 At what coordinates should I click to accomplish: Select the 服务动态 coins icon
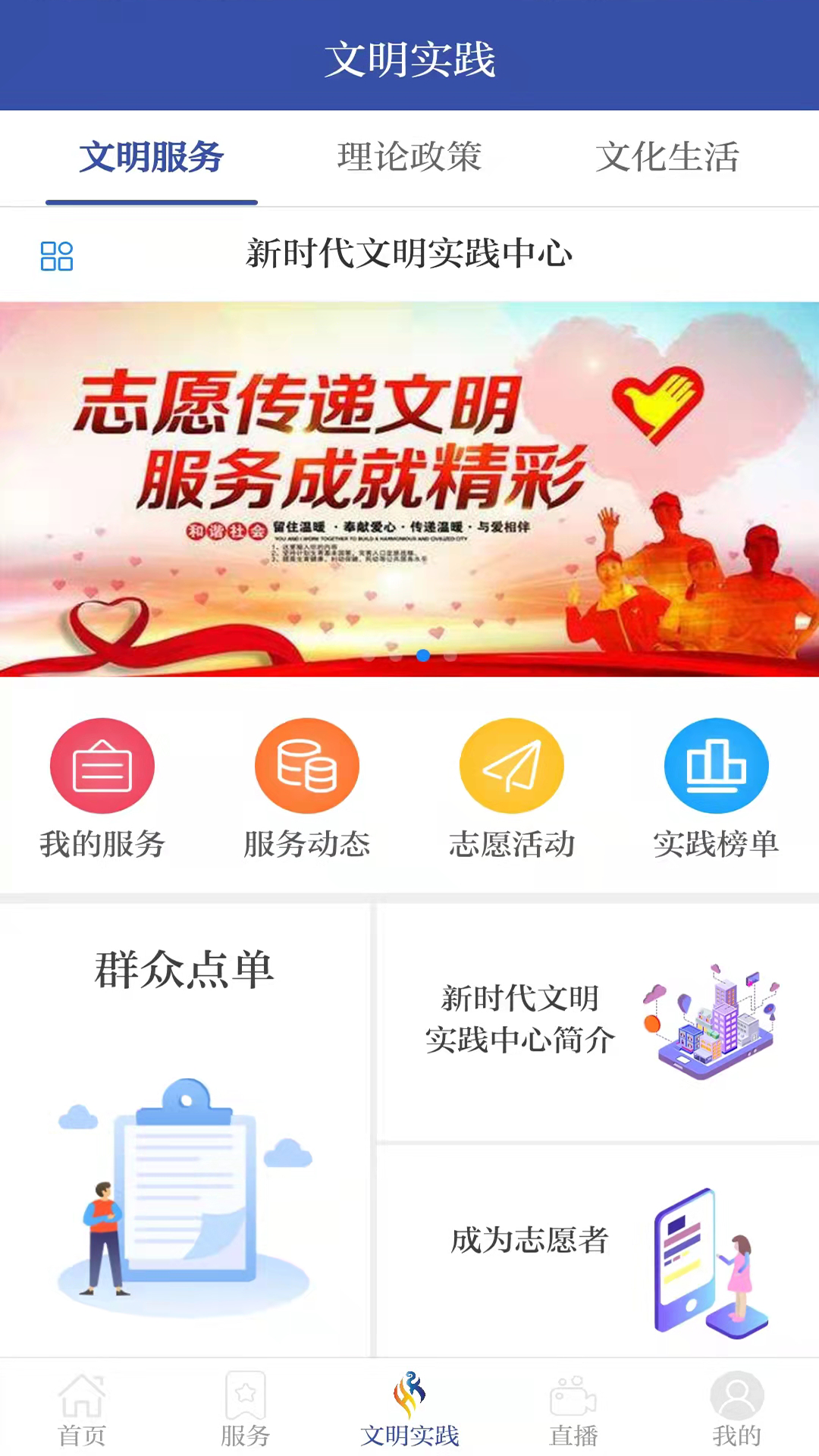307,766
